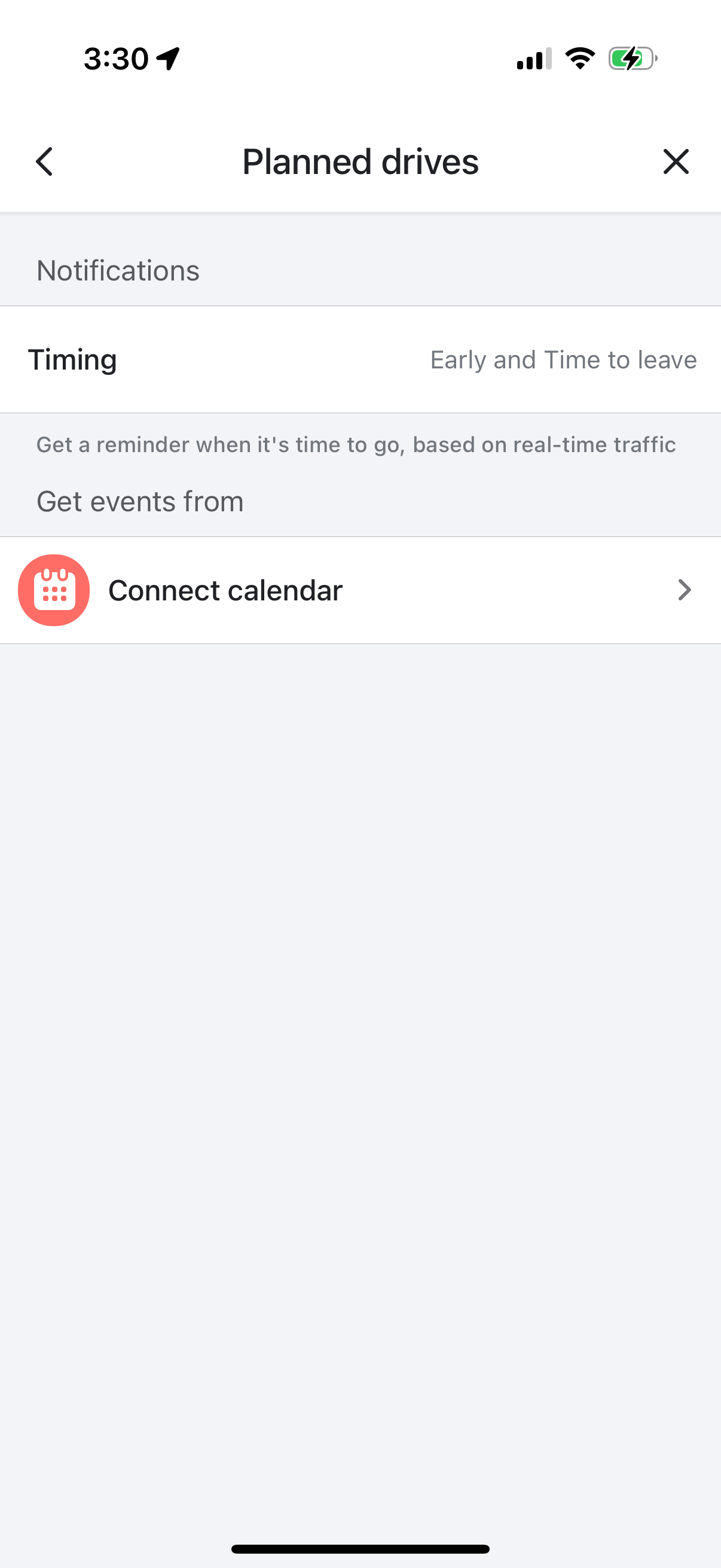The image size is (721, 1568).
Task: Tap Connect calendar to link events
Action: coord(226,589)
